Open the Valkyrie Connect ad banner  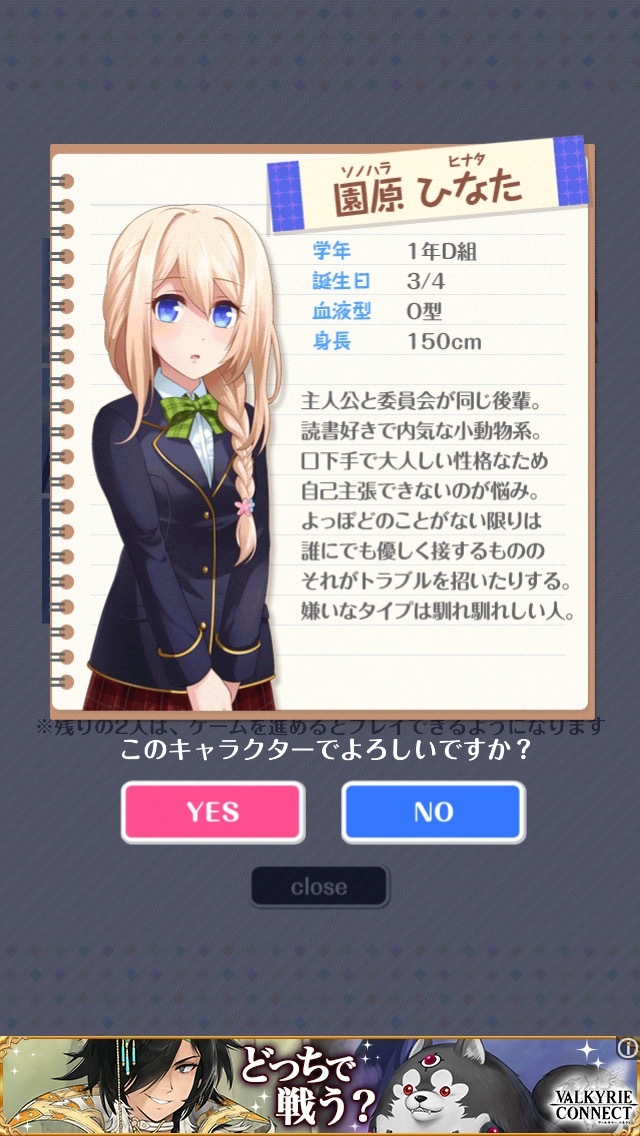pos(320,1087)
